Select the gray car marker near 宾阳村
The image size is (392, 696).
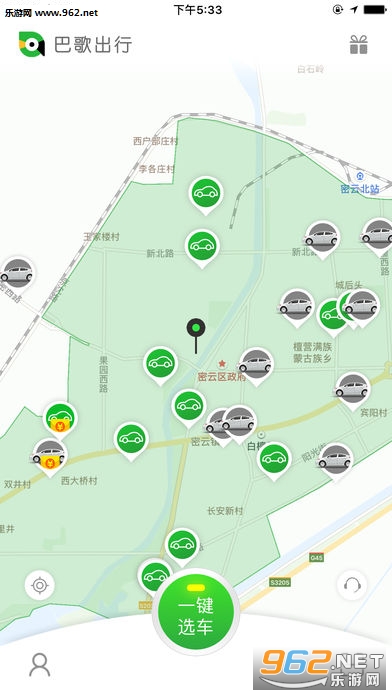(x=352, y=391)
